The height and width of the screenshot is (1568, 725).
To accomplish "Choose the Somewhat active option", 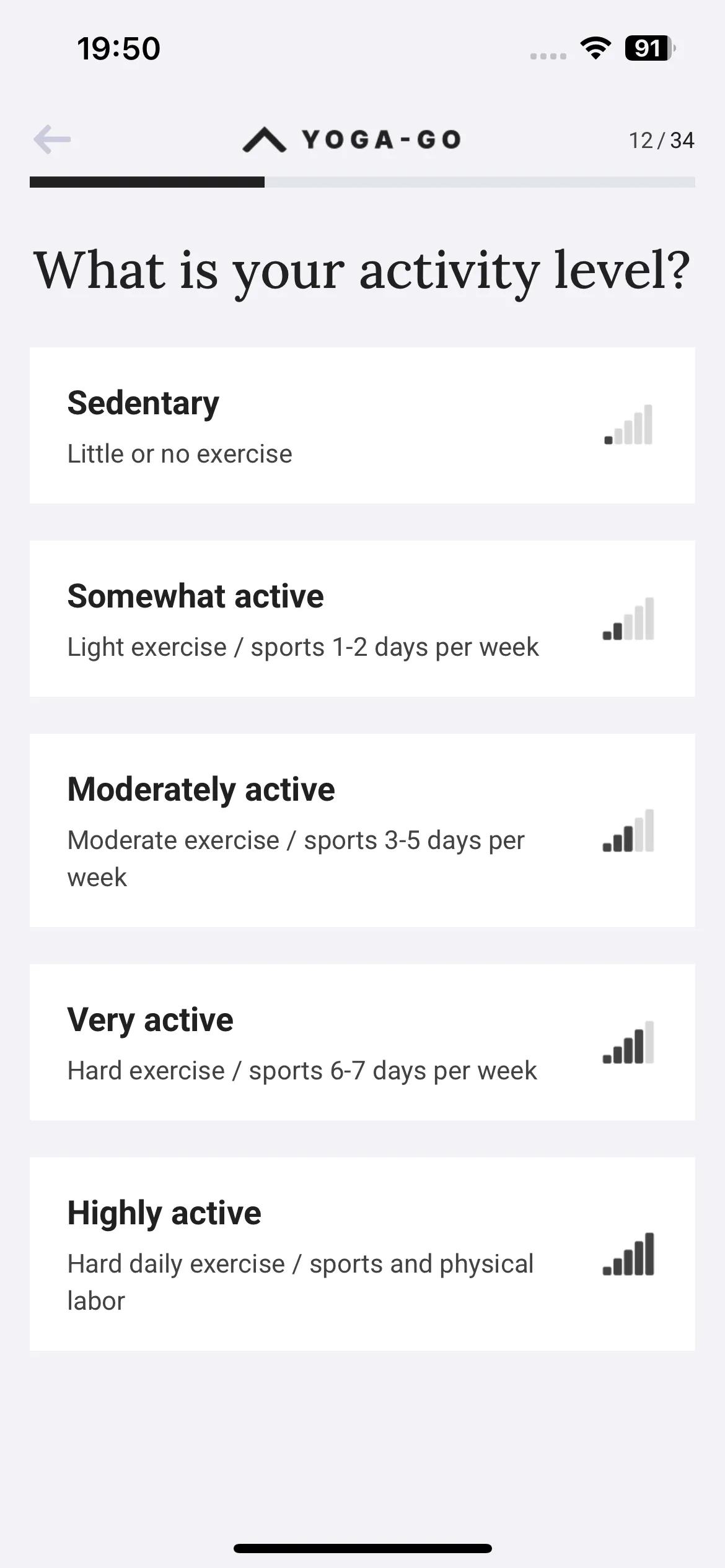I will click(362, 619).
